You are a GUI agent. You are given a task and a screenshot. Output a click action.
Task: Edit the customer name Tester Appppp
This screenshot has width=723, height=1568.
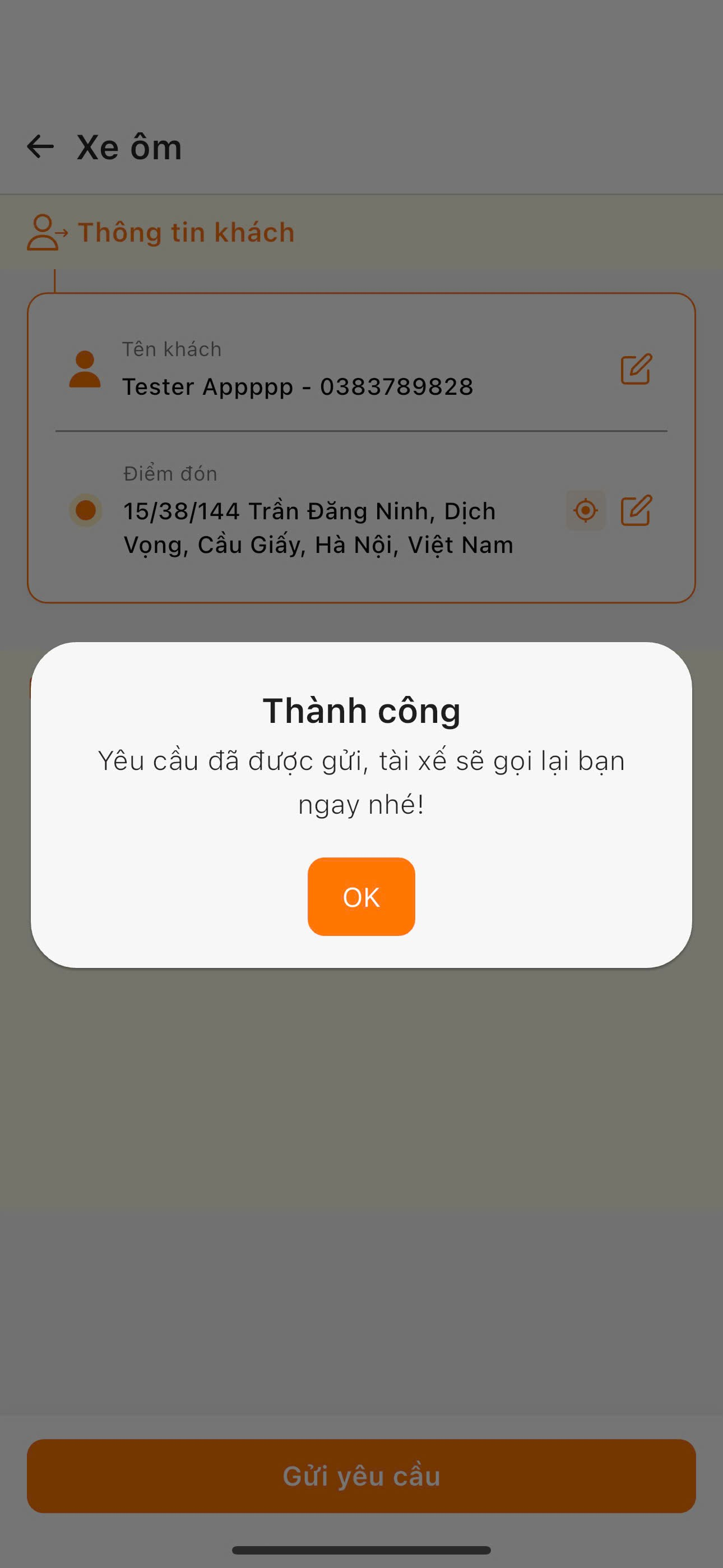[636, 369]
